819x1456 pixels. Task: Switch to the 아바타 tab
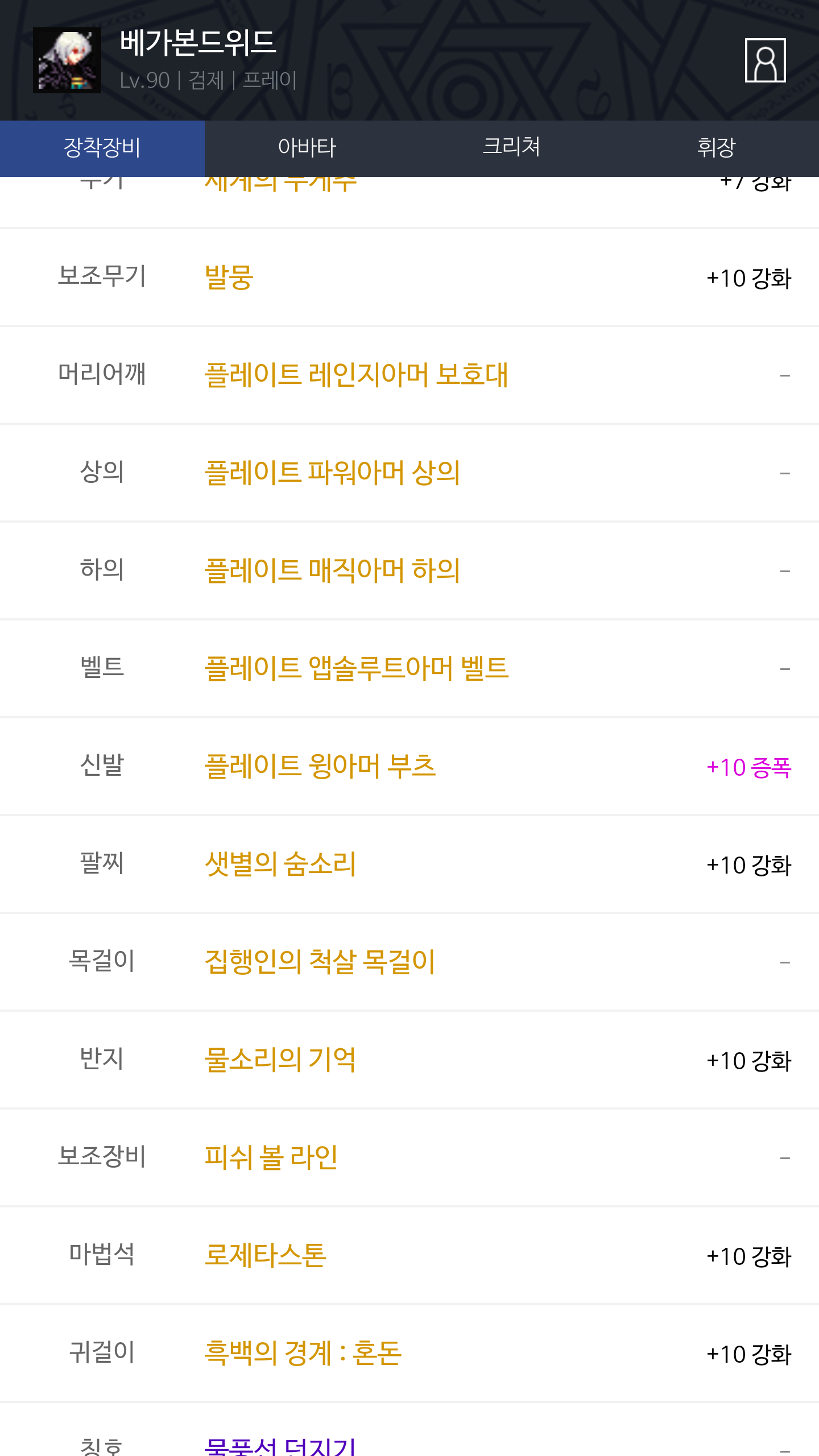coord(307,148)
